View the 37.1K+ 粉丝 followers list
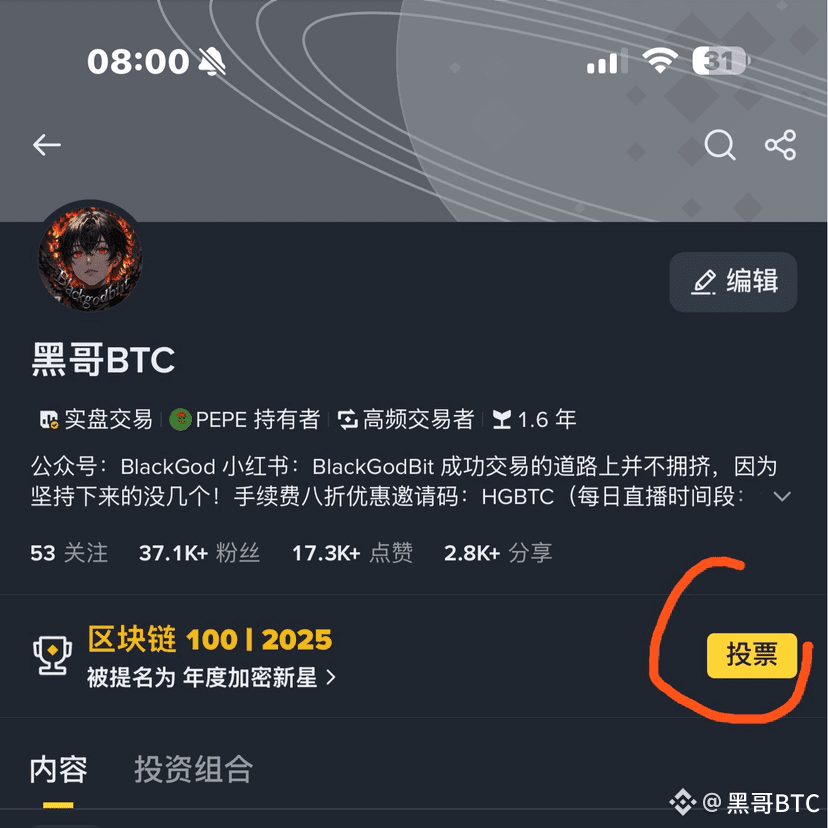 click(199, 553)
